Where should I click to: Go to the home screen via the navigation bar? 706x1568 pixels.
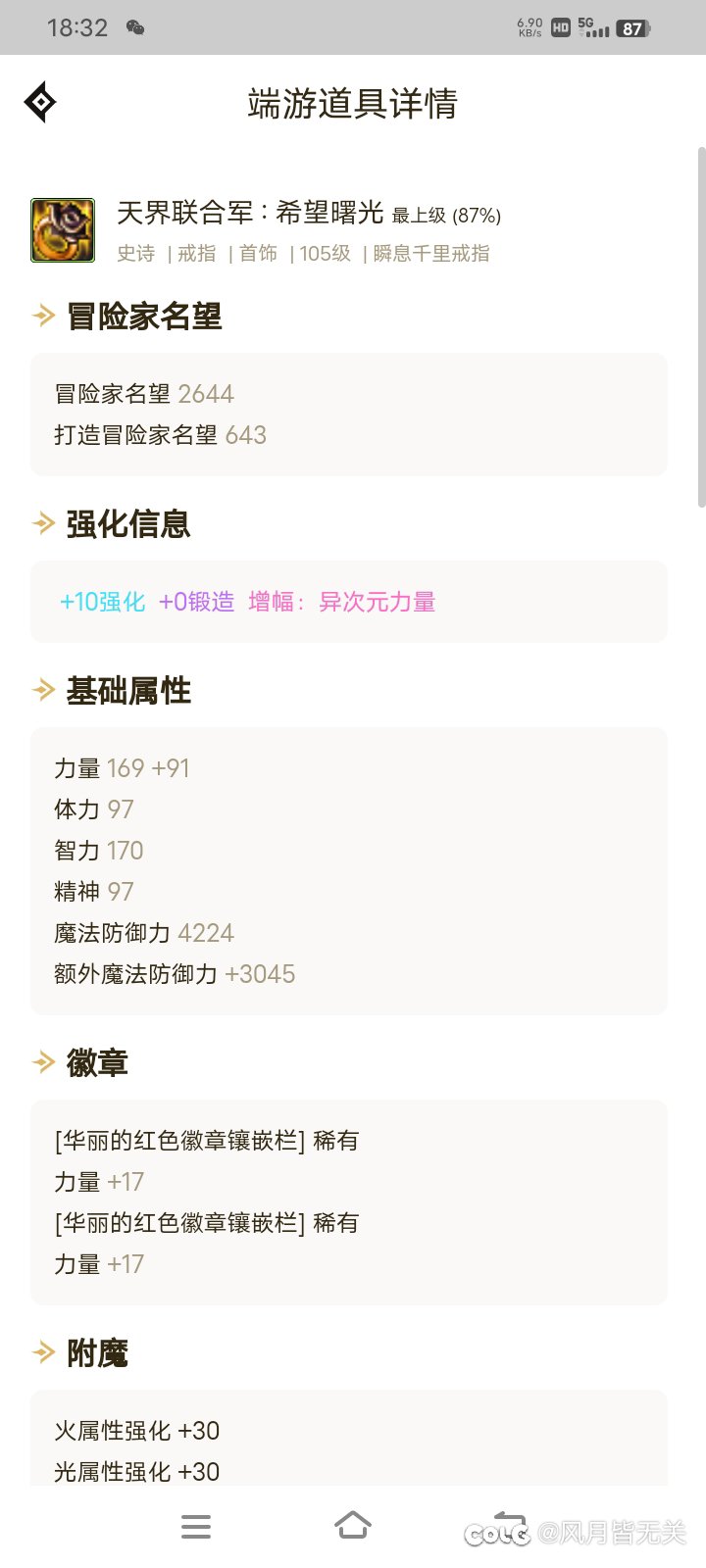(353, 1526)
